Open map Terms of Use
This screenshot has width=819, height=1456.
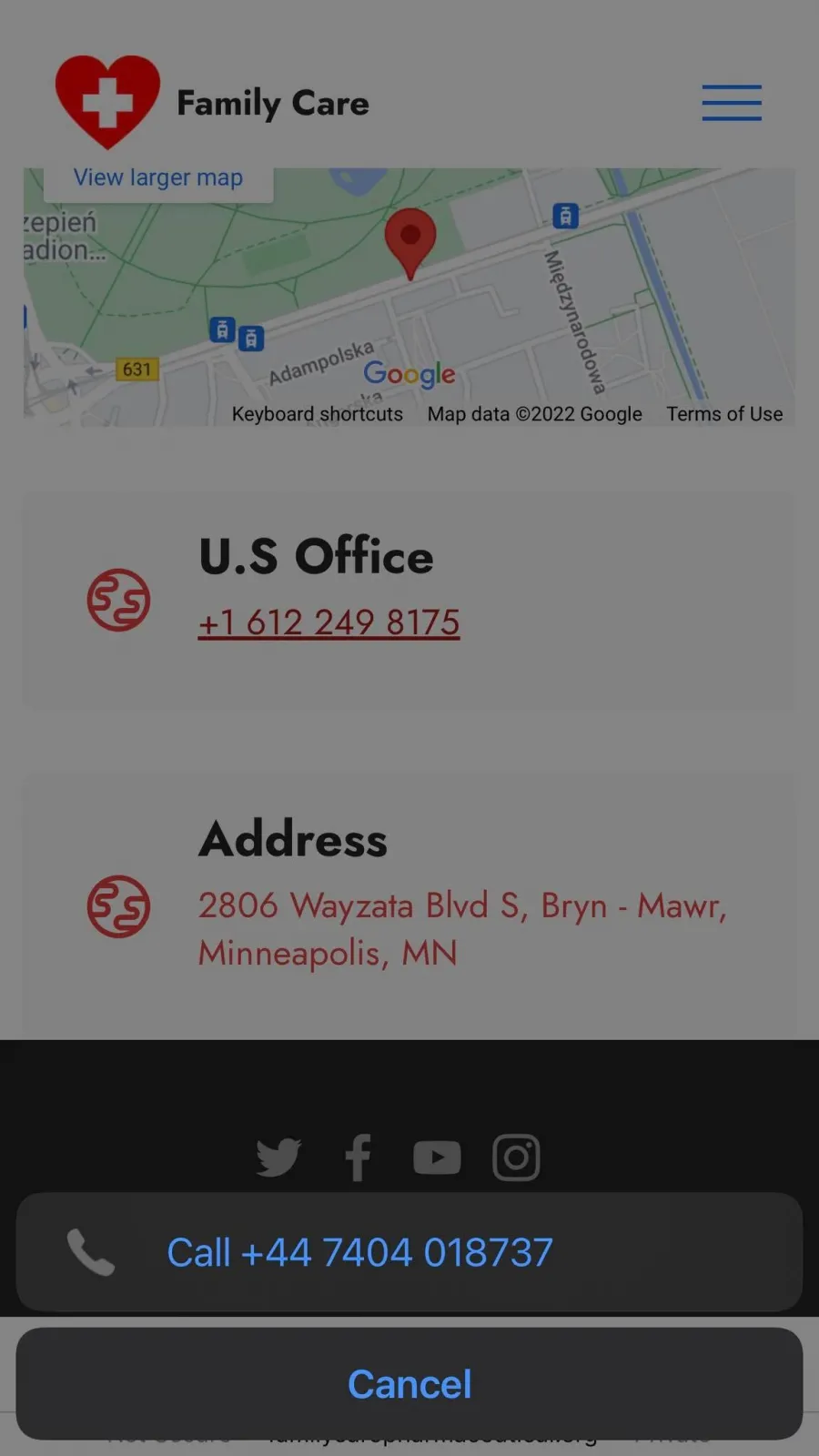point(724,414)
